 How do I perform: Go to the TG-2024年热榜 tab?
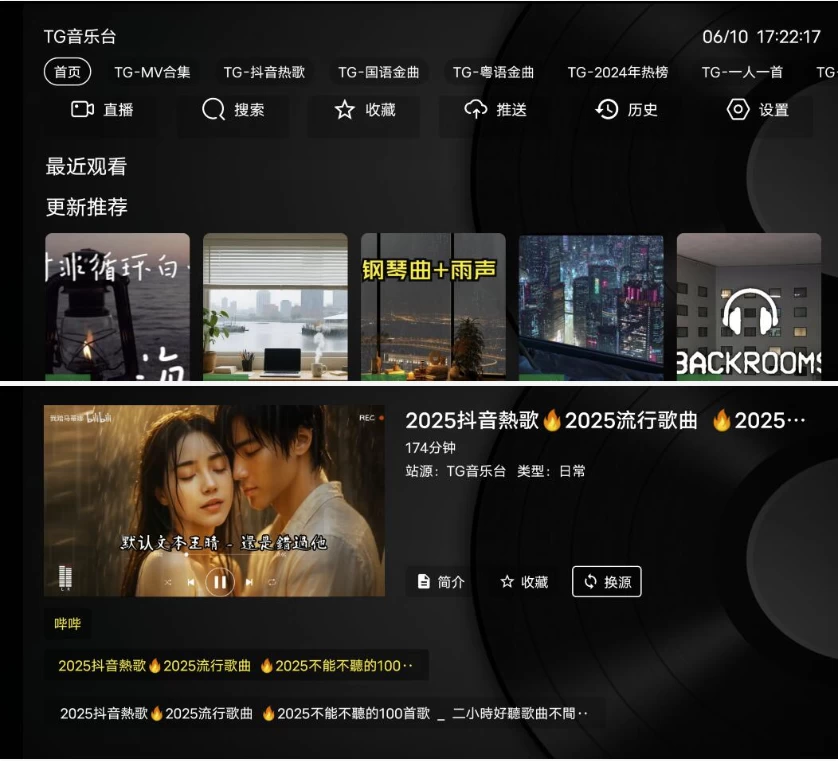[x=617, y=72]
